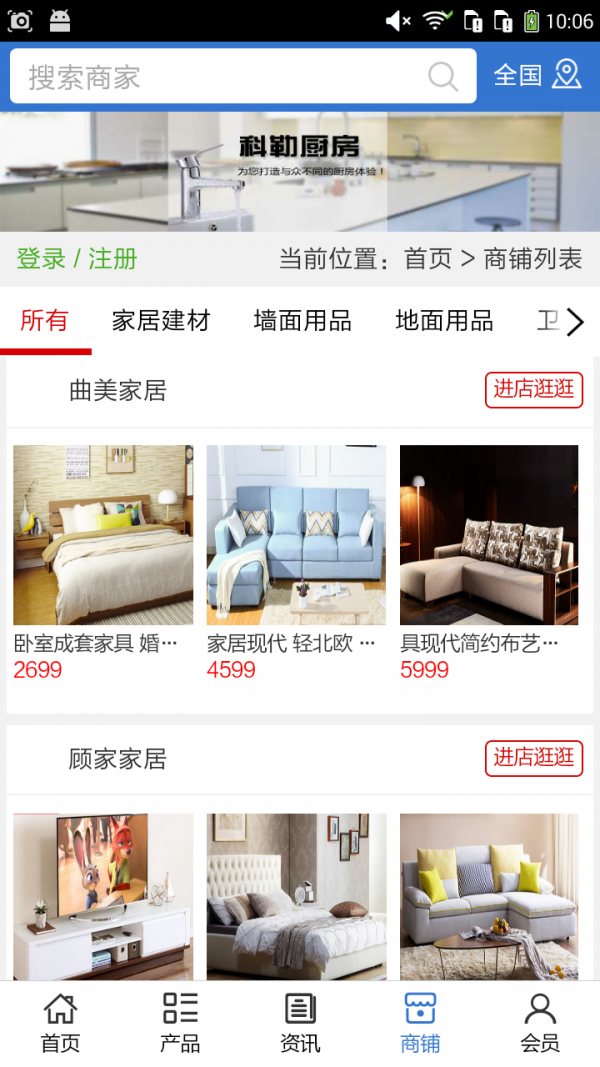This screenshot has width=600, height=1067.
Task: Tap the magnifier search icon
Action: click(442, 77)
